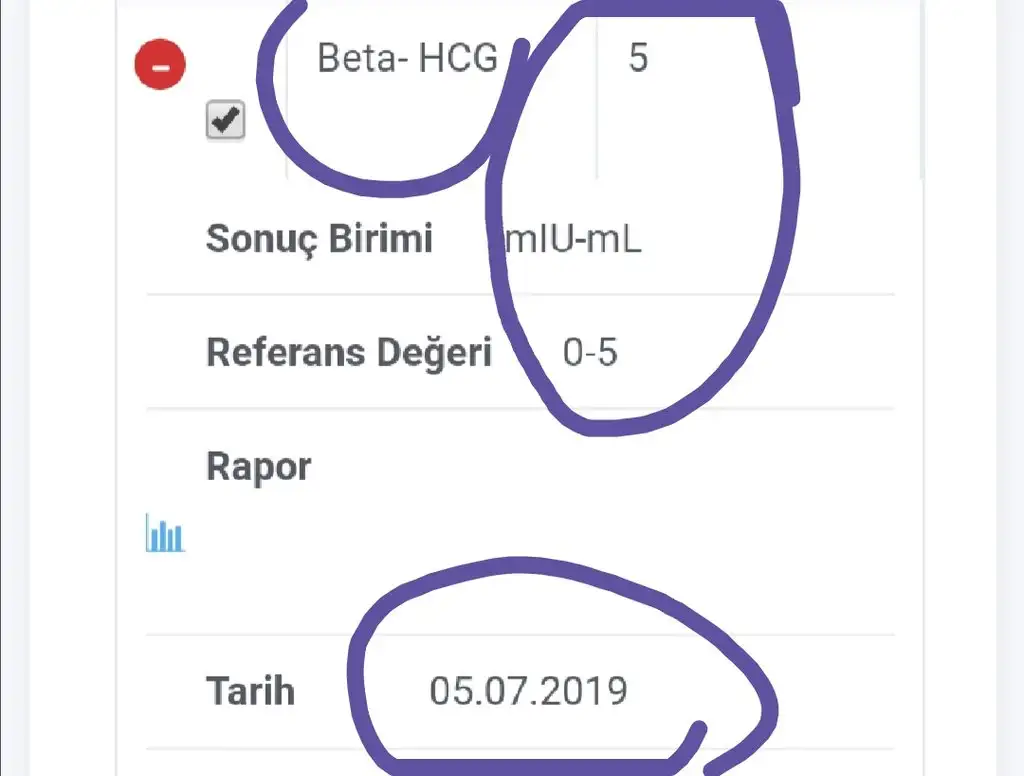Image resolution: width=1024 pixels, height=776 pixels.
Task: Collapse the Beta-HCG result row
Action: click(x=160, y=66)
